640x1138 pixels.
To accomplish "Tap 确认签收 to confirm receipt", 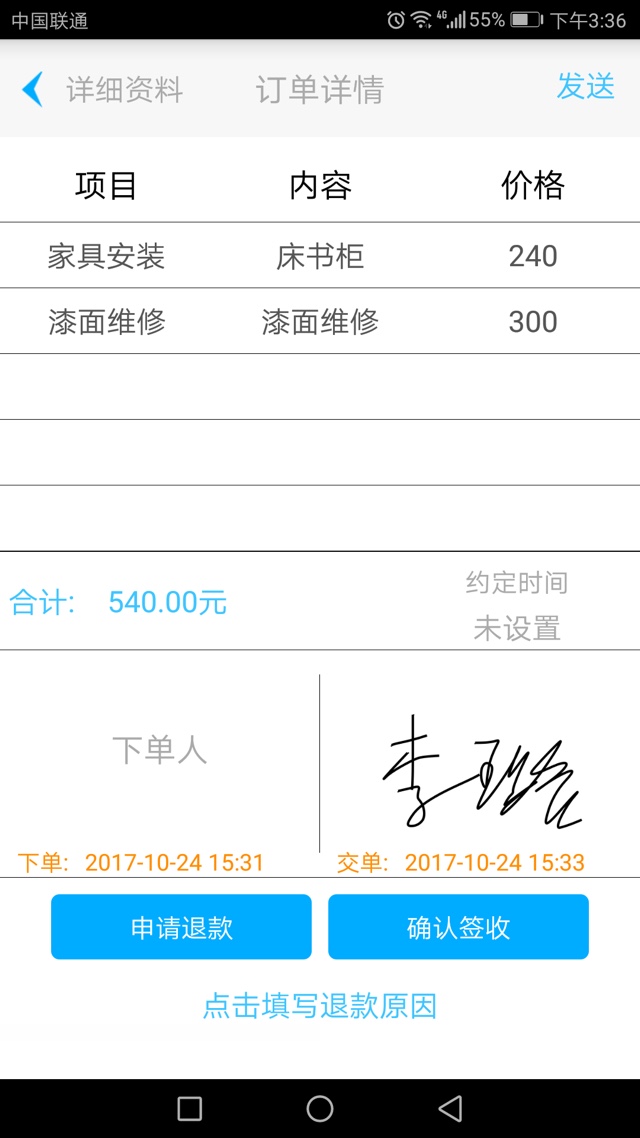I will click(x=458, y=927).
